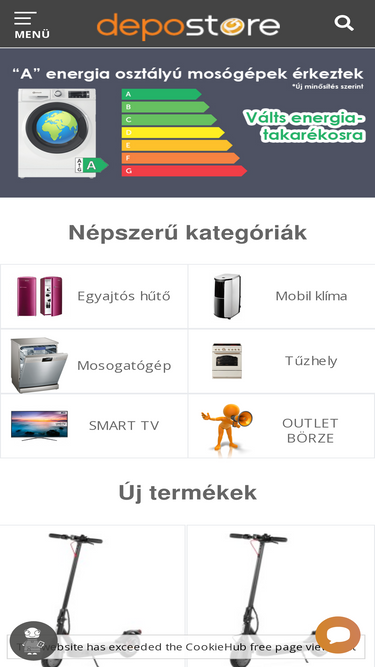Open the cookie settings round icon
The image size is (375, 667).
(x=33, y=641)
